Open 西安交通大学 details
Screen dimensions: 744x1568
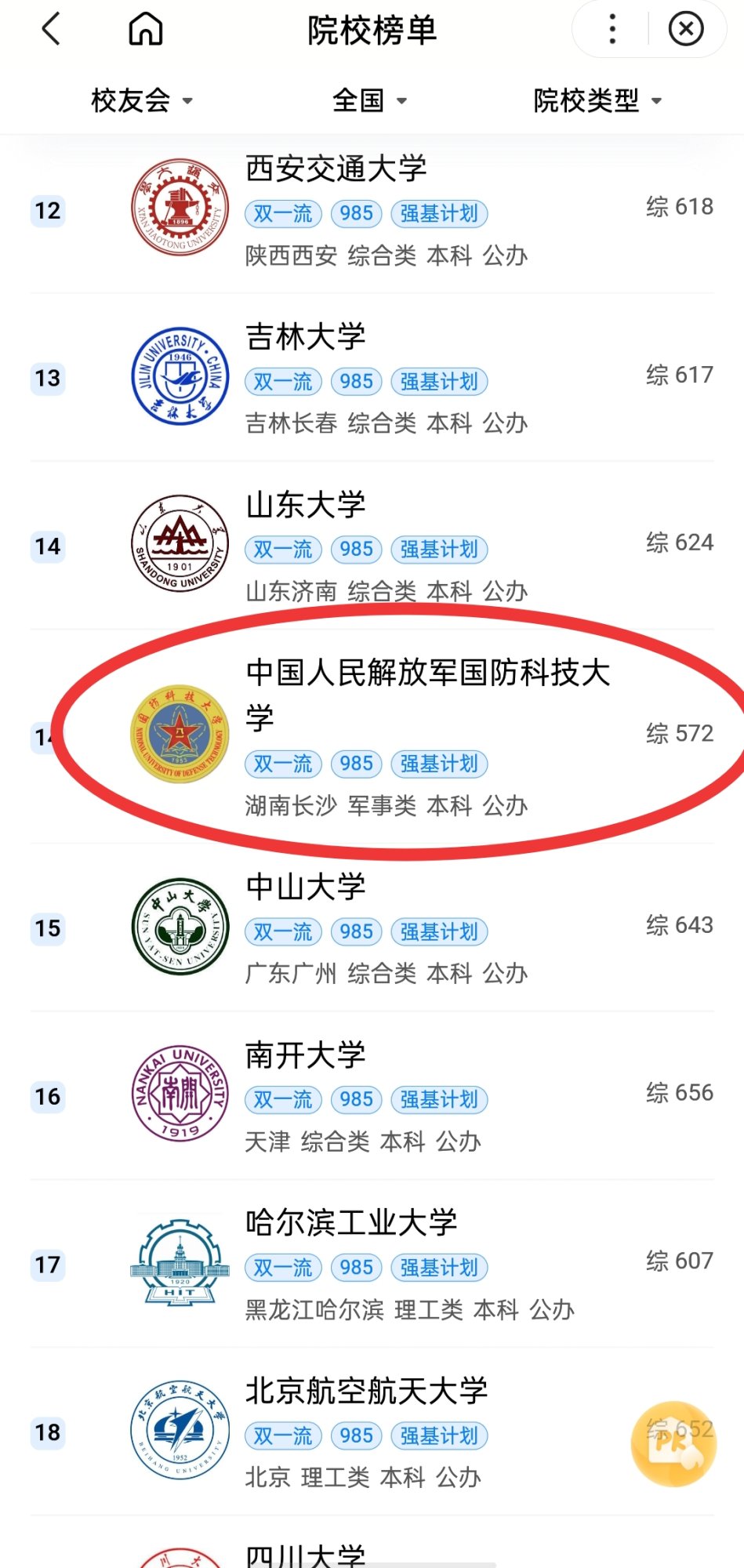372,212
